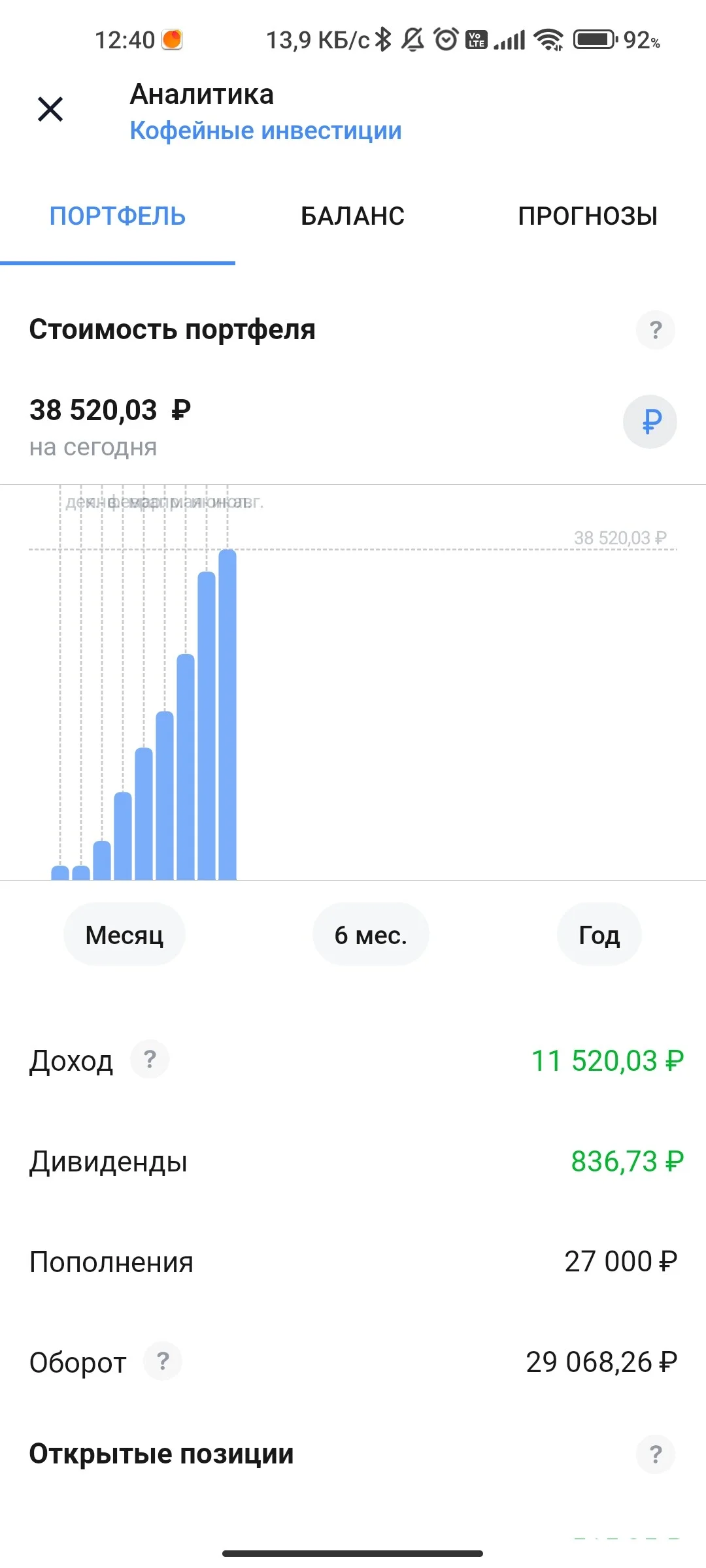
Task: Open the help icon next to Оборот
Action: (163, 1362)
